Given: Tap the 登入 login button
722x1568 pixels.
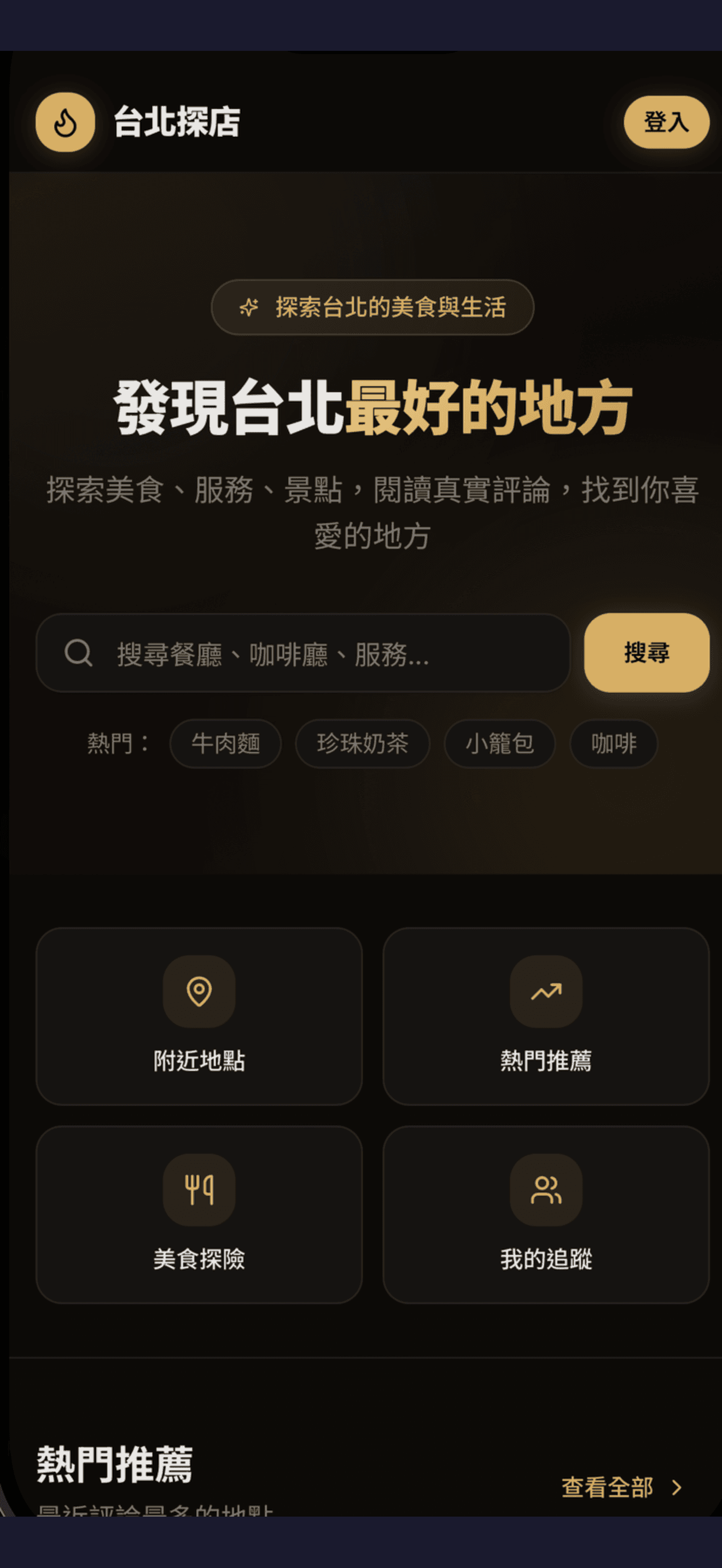Looking at the screenshot, I should (x=666, y=122).
